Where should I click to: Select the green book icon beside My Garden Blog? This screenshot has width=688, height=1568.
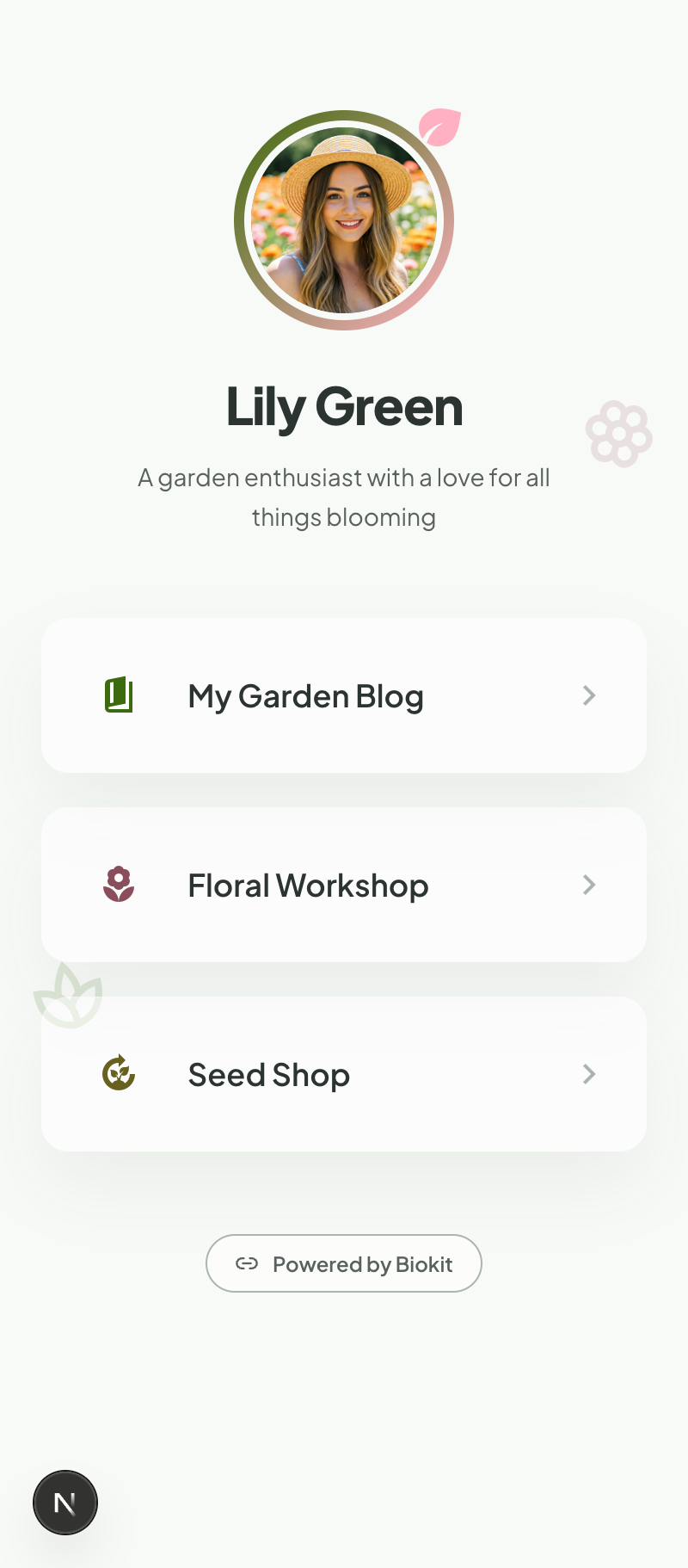119,695
